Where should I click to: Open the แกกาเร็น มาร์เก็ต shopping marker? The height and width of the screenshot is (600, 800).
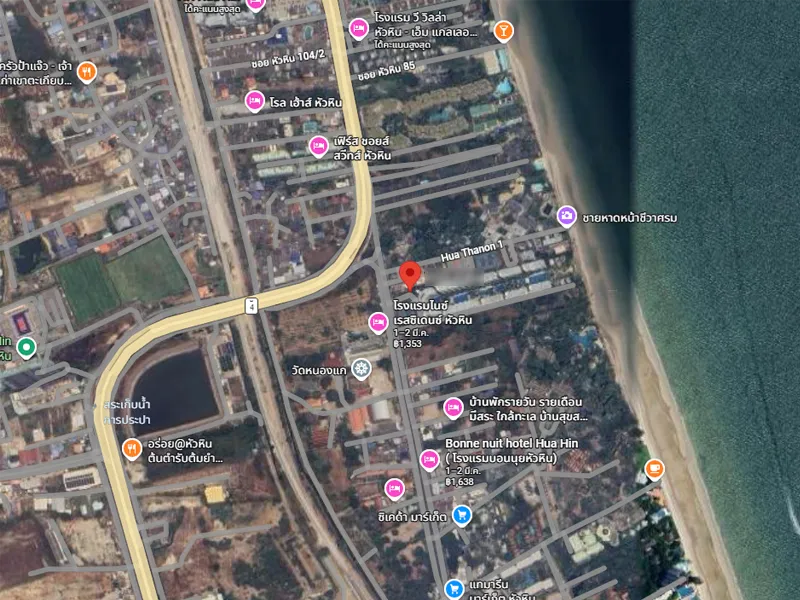click(x=455, y=589)
